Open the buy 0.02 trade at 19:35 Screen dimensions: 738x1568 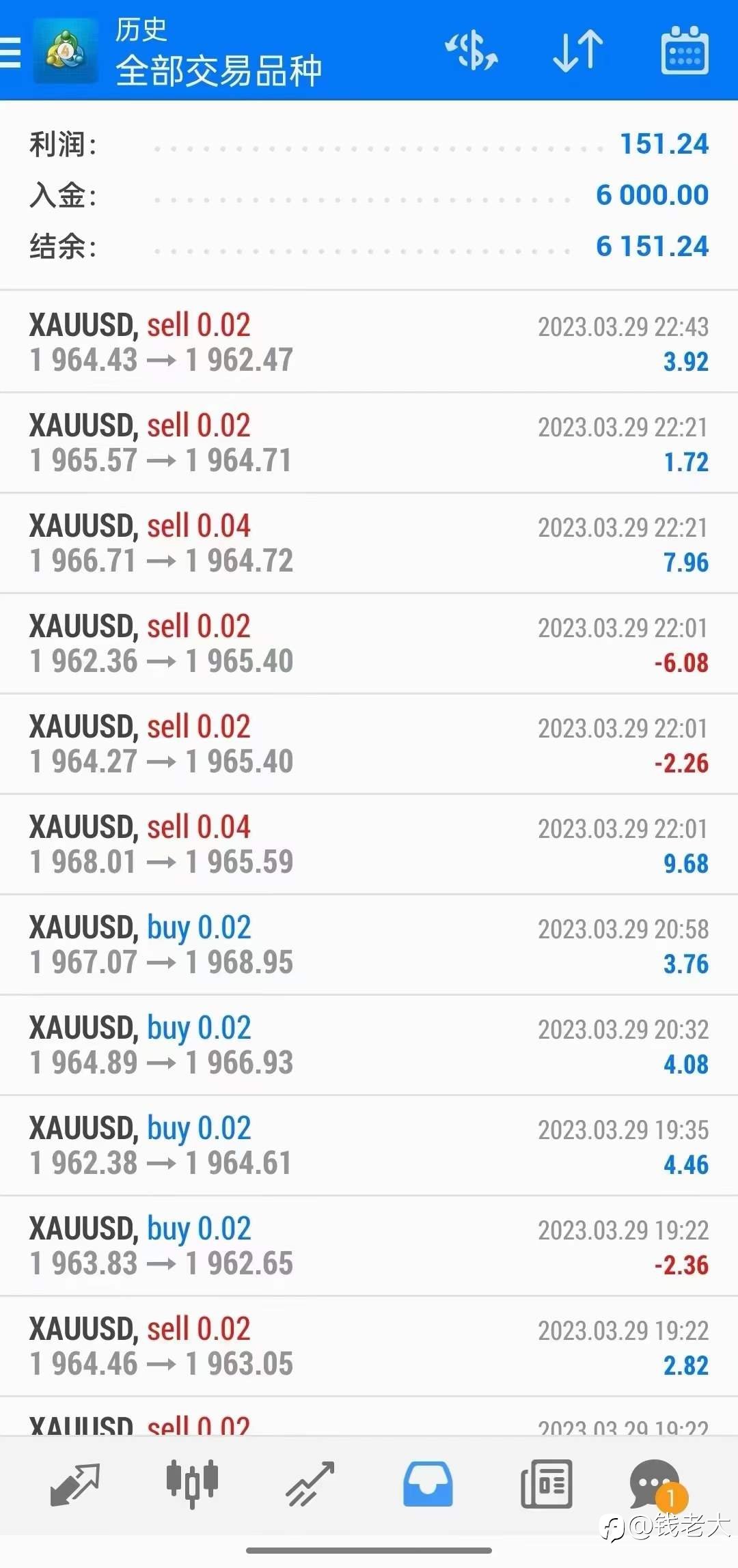point(369,1145)
